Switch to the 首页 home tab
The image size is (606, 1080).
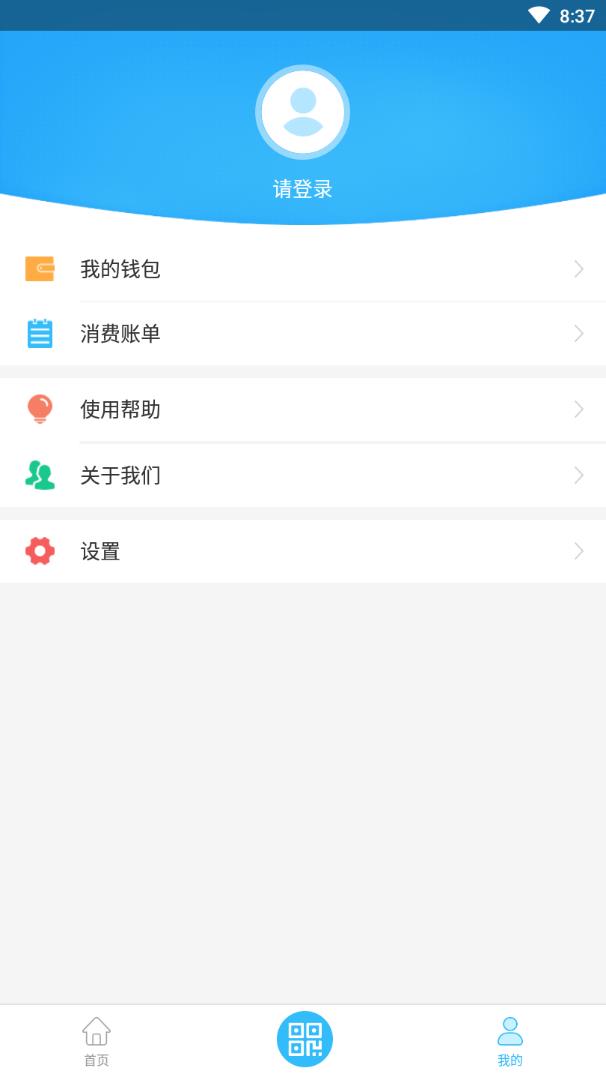click(96, 1041)
